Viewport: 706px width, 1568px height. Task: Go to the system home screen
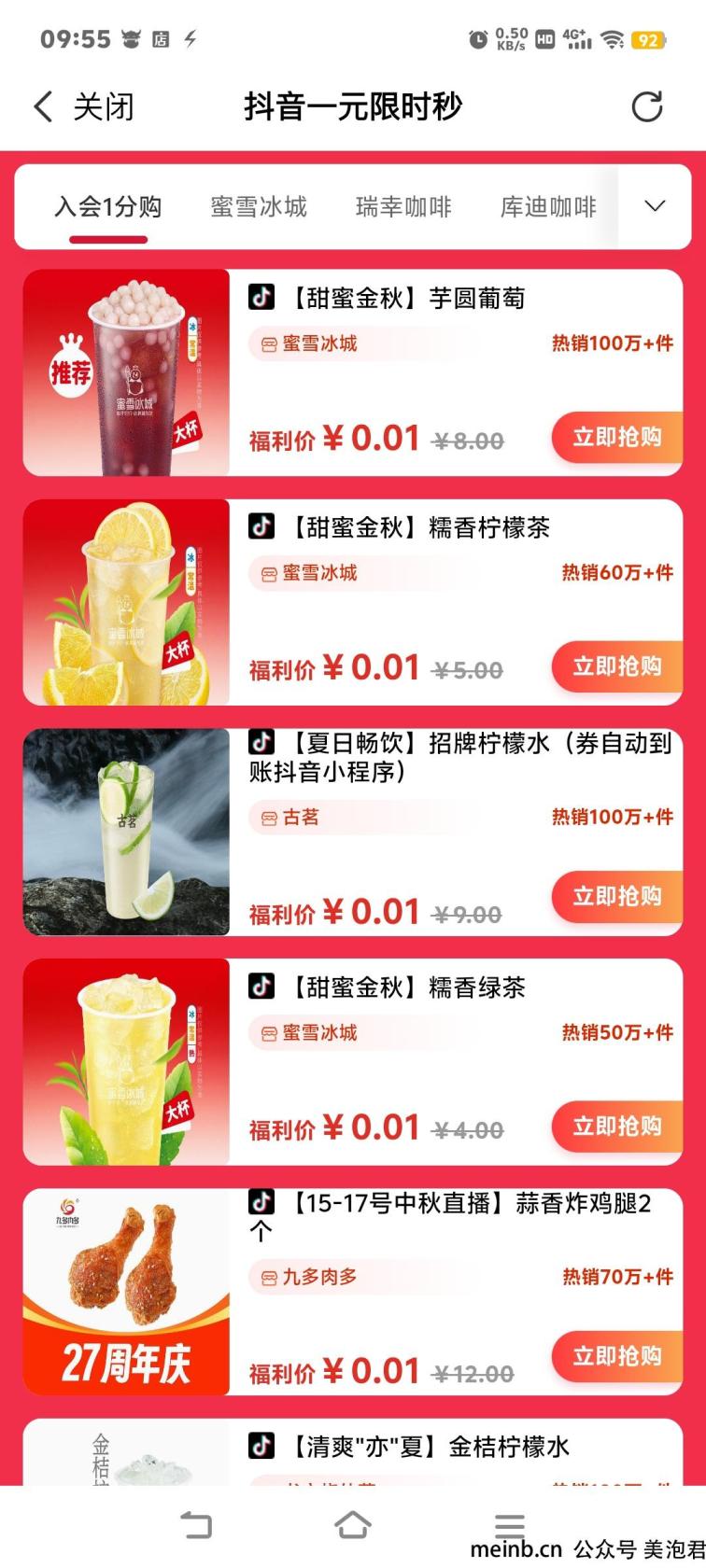click(352, 1525)
